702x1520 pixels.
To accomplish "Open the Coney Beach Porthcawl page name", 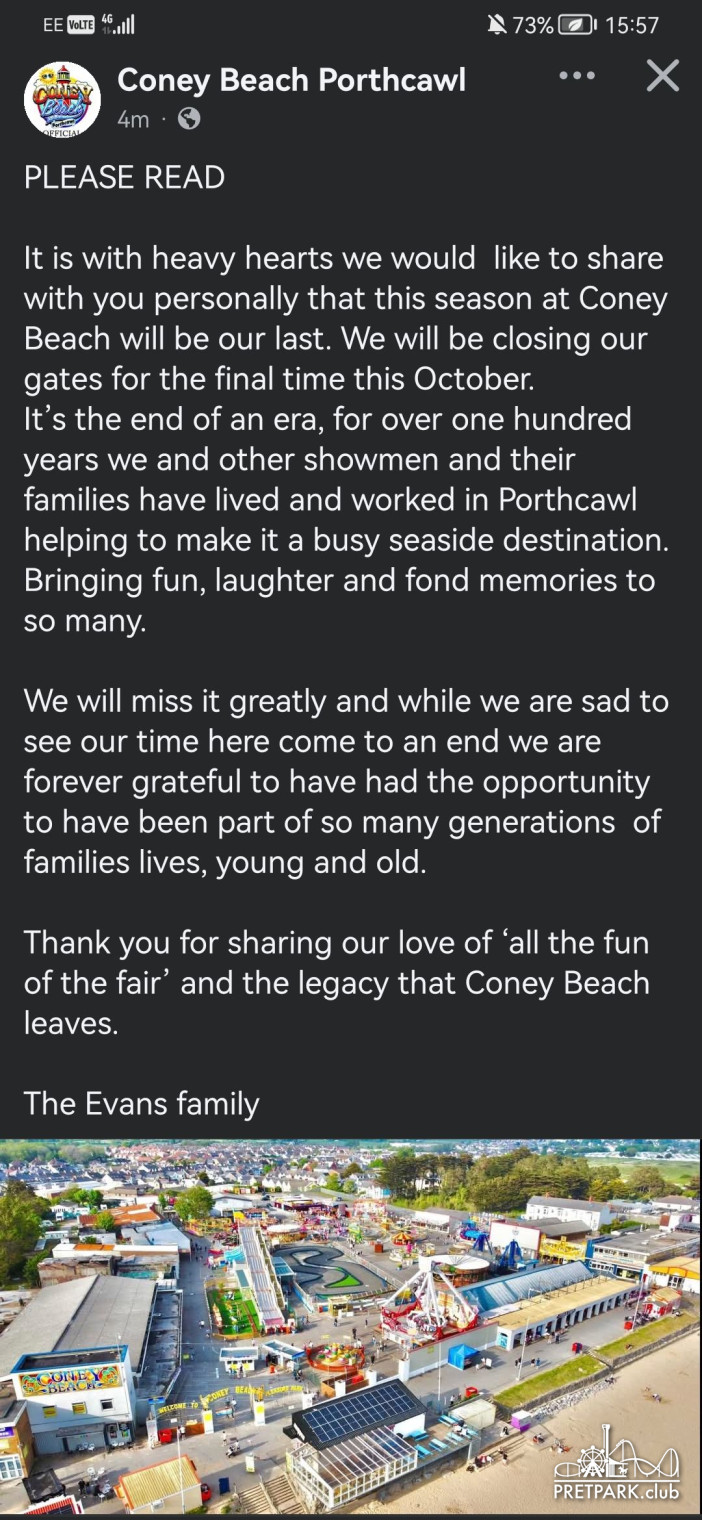I will 291,80.
